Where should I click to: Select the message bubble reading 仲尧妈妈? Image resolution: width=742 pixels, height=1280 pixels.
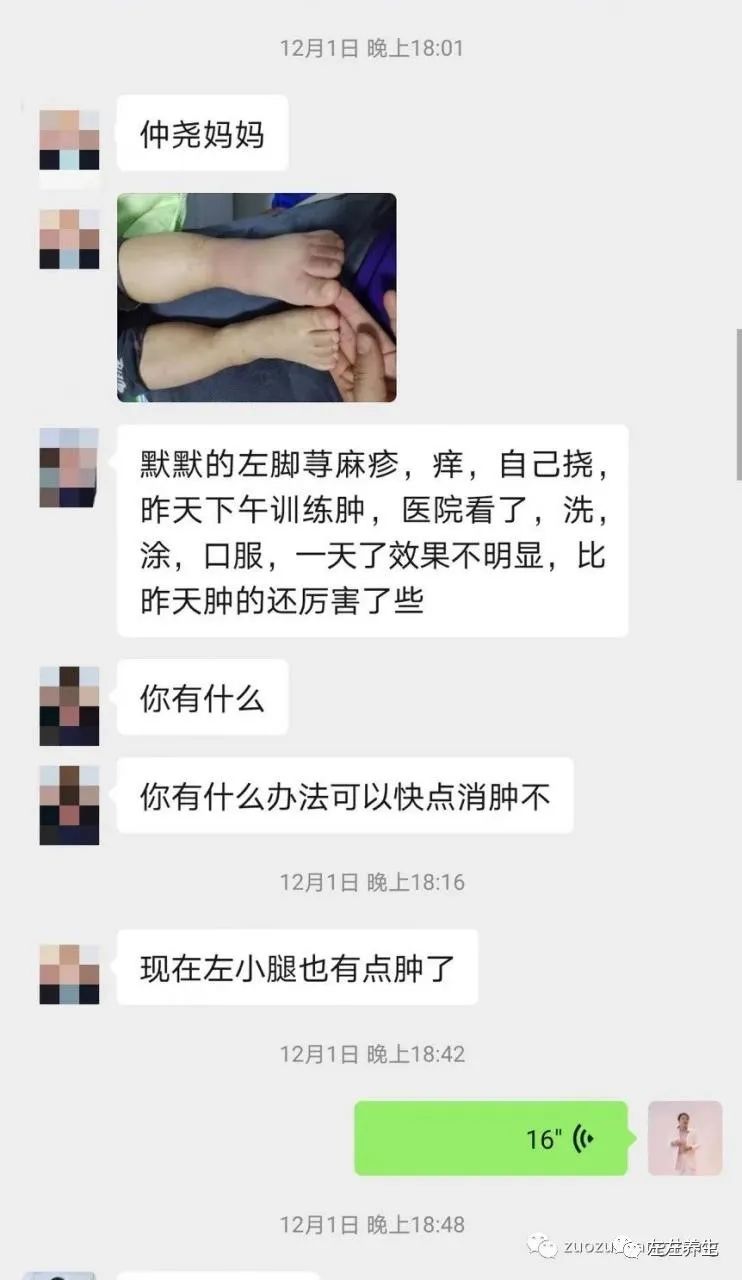[x=201, y=133]
